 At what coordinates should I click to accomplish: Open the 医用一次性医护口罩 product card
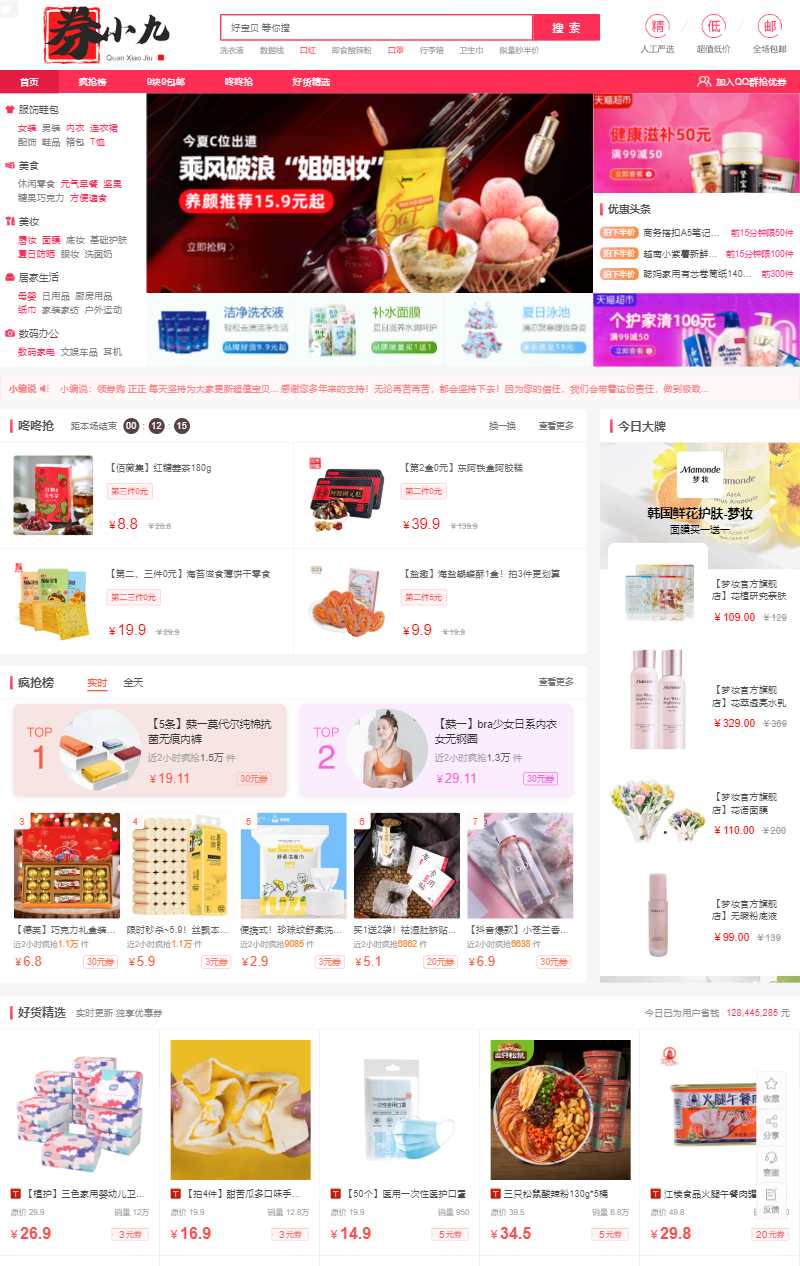coord(399,1140)
